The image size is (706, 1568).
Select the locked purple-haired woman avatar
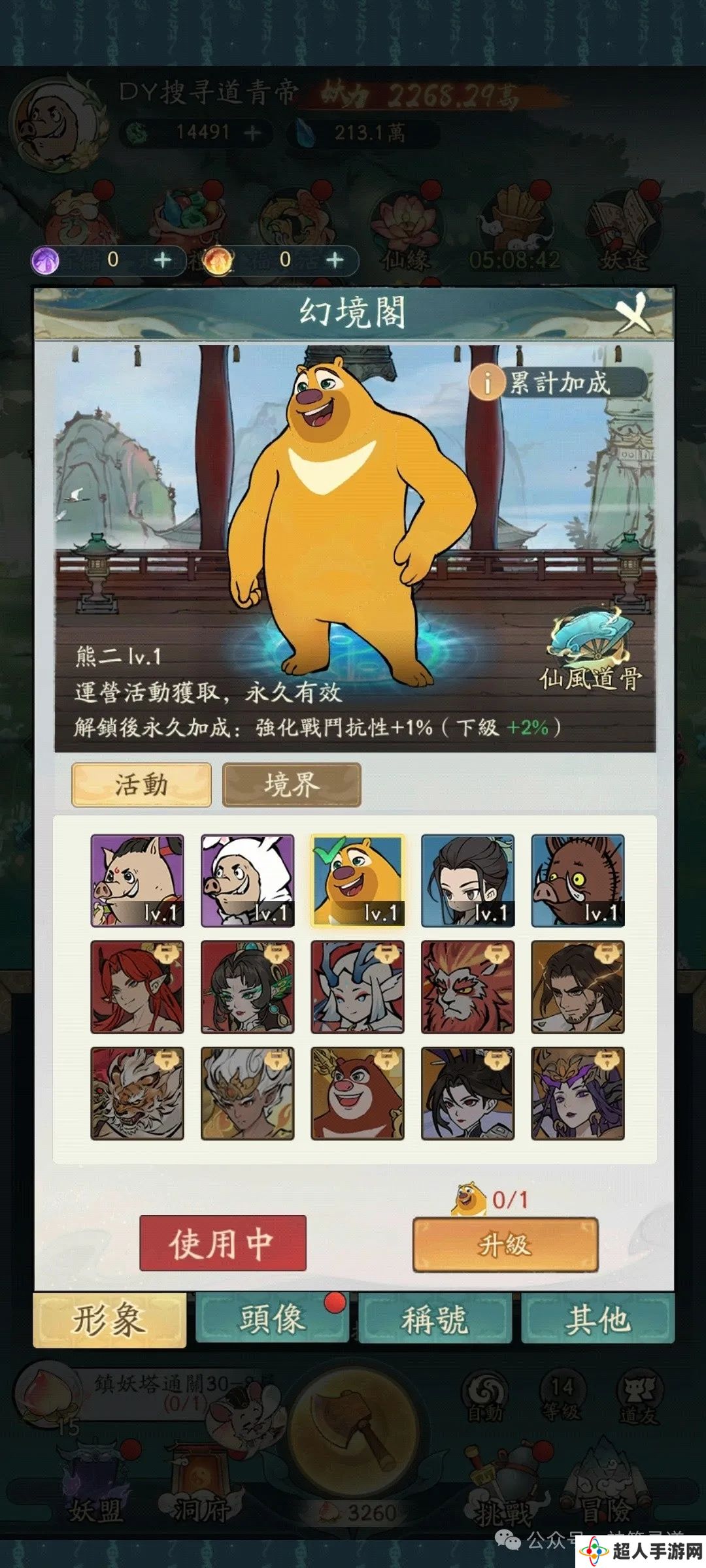[577, 1093]
